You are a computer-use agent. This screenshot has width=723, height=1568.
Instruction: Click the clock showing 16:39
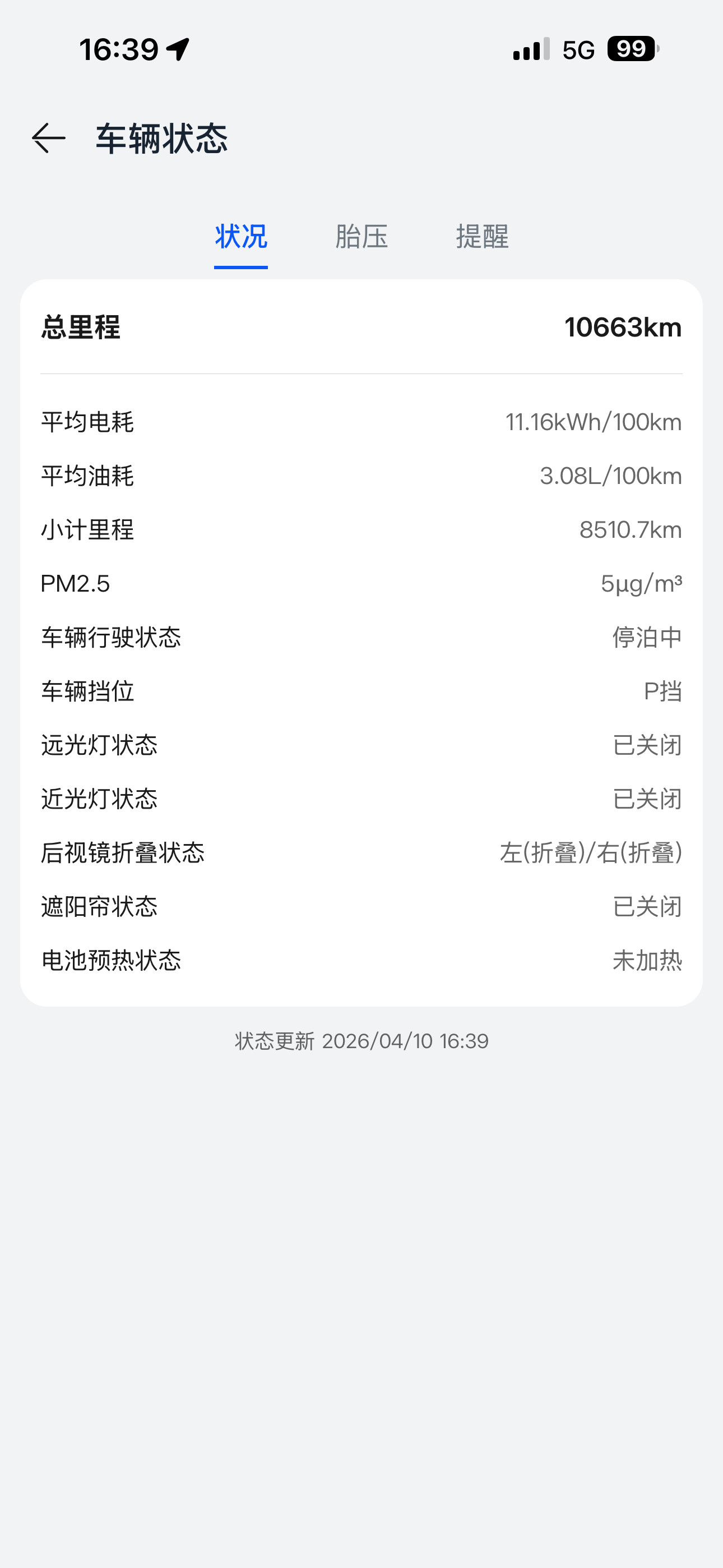tap(119, 49)
